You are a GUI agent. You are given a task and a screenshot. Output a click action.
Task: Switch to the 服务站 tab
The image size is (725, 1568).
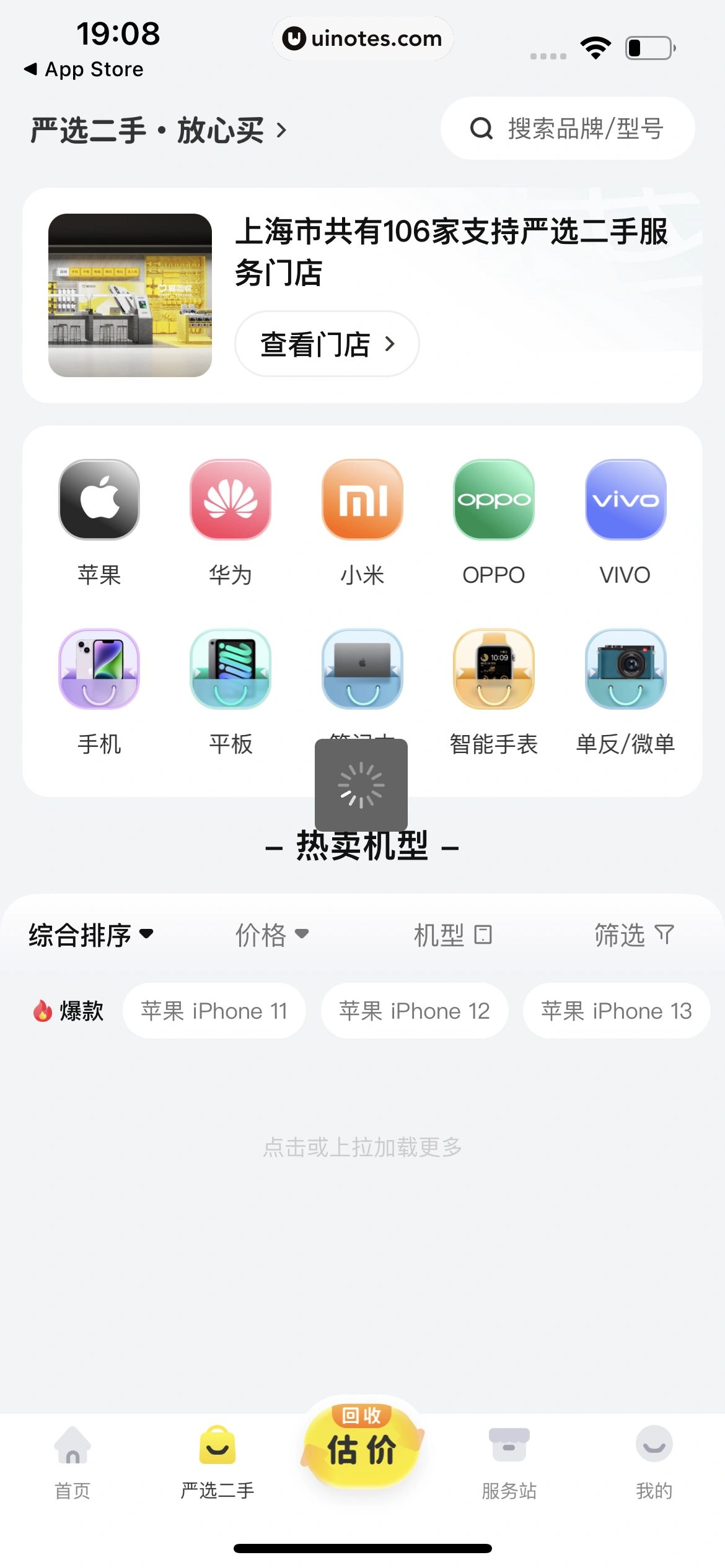pos(509,1463)
